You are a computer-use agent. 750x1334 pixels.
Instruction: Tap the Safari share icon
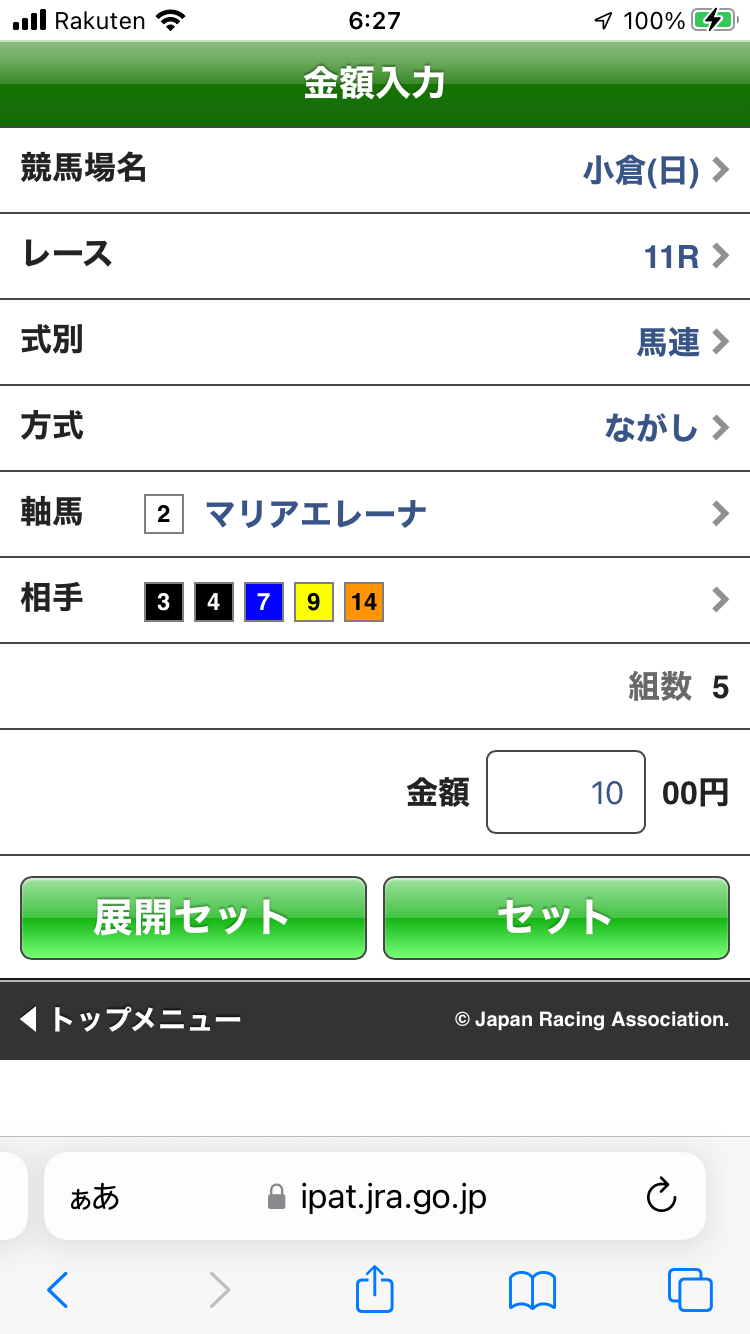pyautogui.click(x=374, y=1290)
